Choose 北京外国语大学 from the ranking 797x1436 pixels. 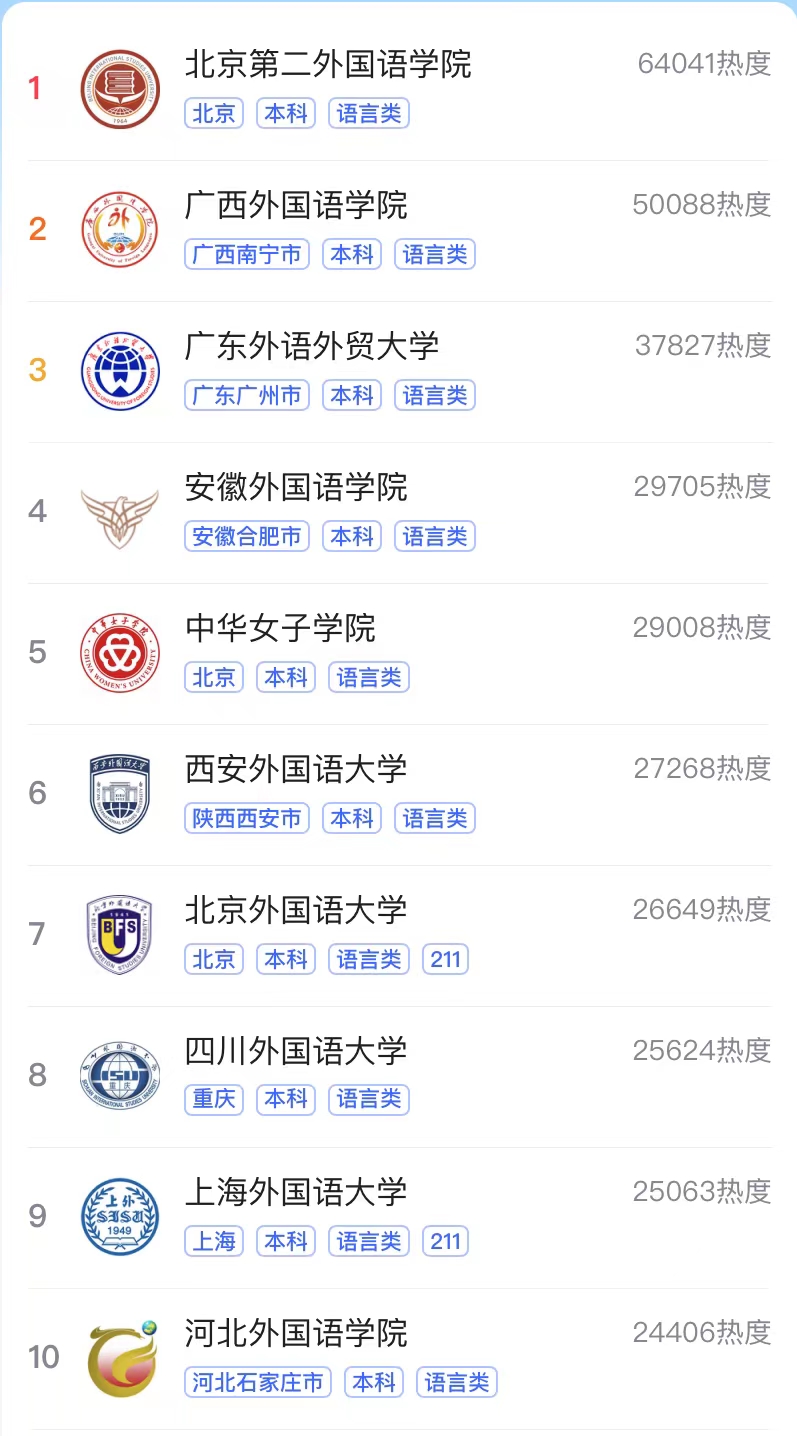click(x=296, y=911)
